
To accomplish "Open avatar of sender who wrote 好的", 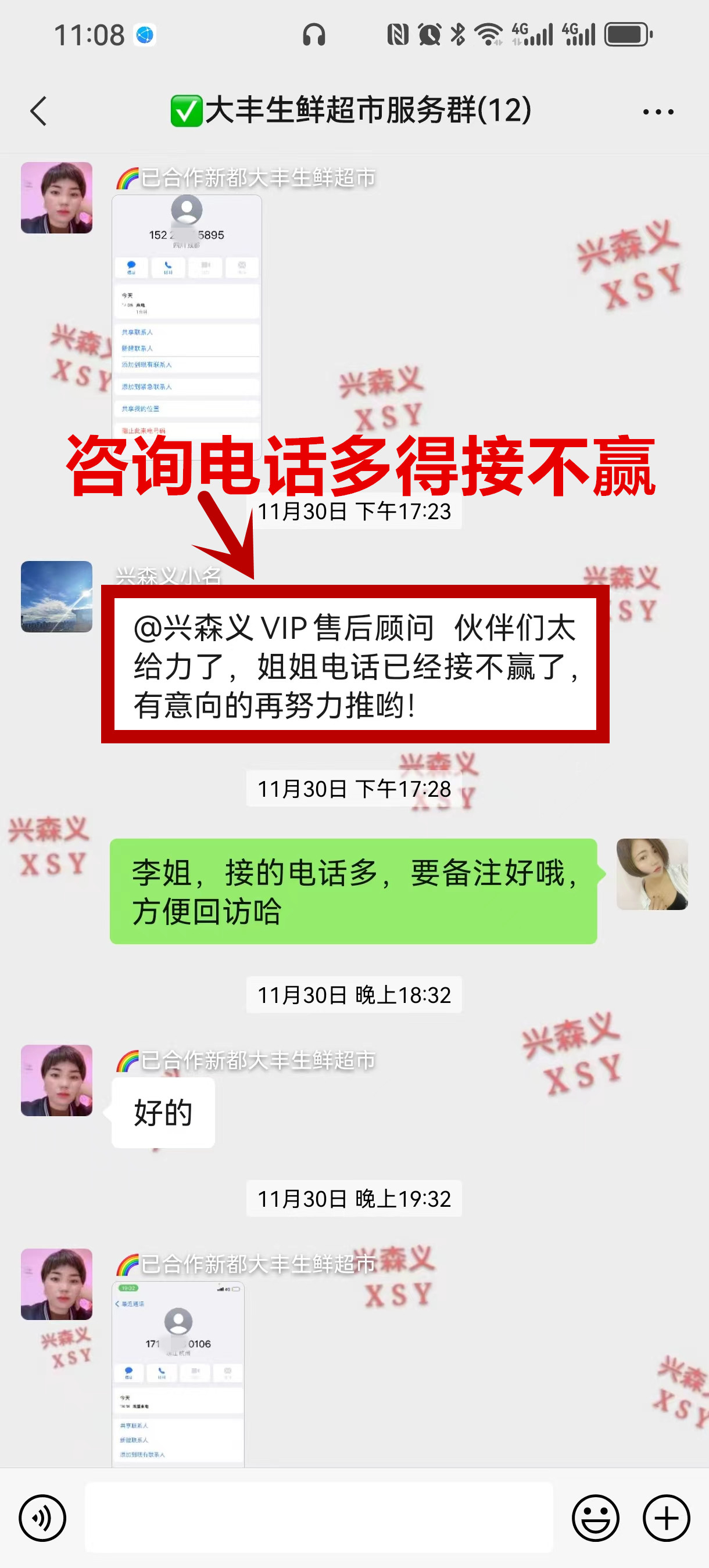I will pyautogui.click(x=56, y=1080).
